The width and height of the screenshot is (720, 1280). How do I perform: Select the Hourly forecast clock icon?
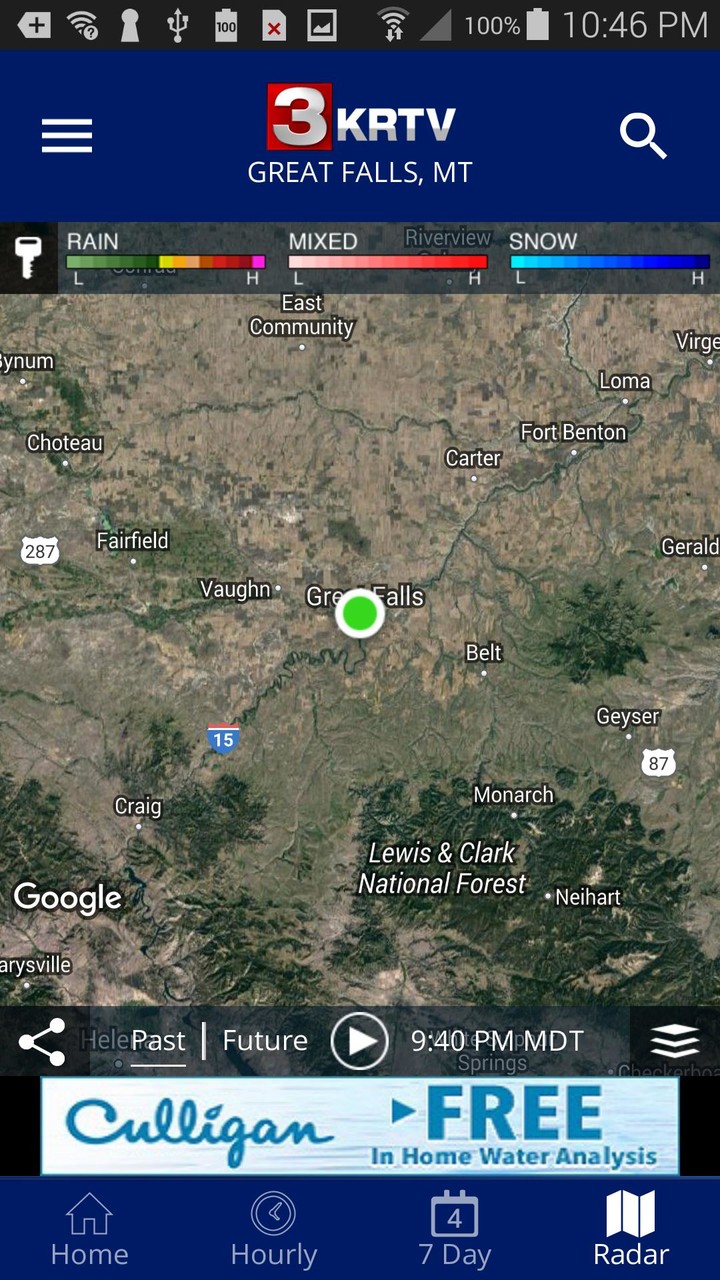point(272,1215)
